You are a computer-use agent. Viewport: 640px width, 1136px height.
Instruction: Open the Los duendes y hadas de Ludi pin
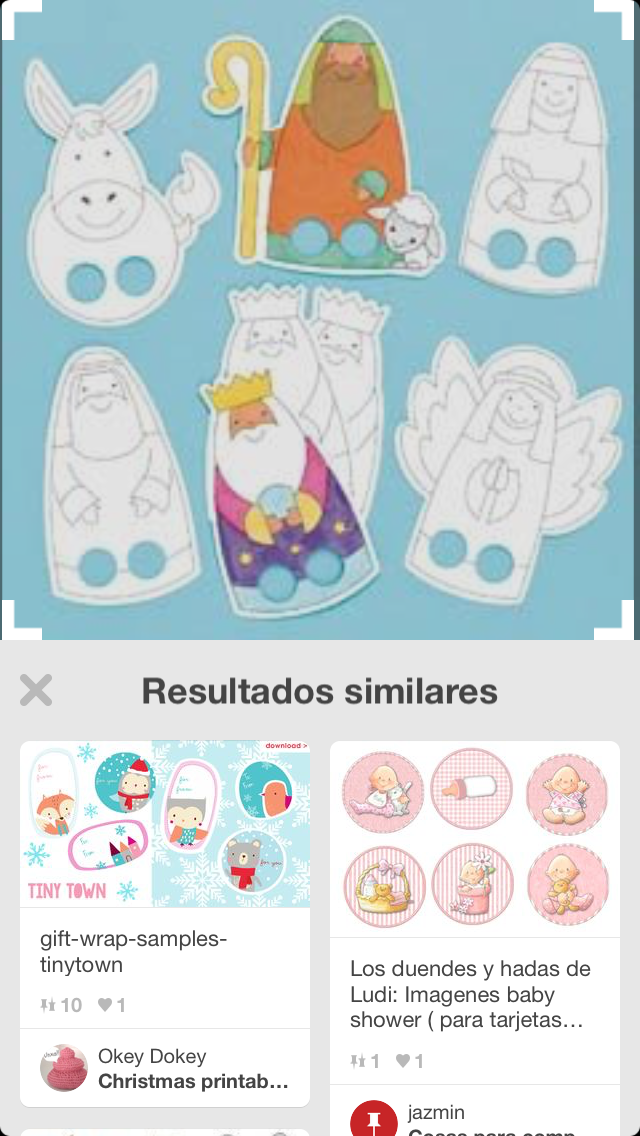tap(475, 838)
